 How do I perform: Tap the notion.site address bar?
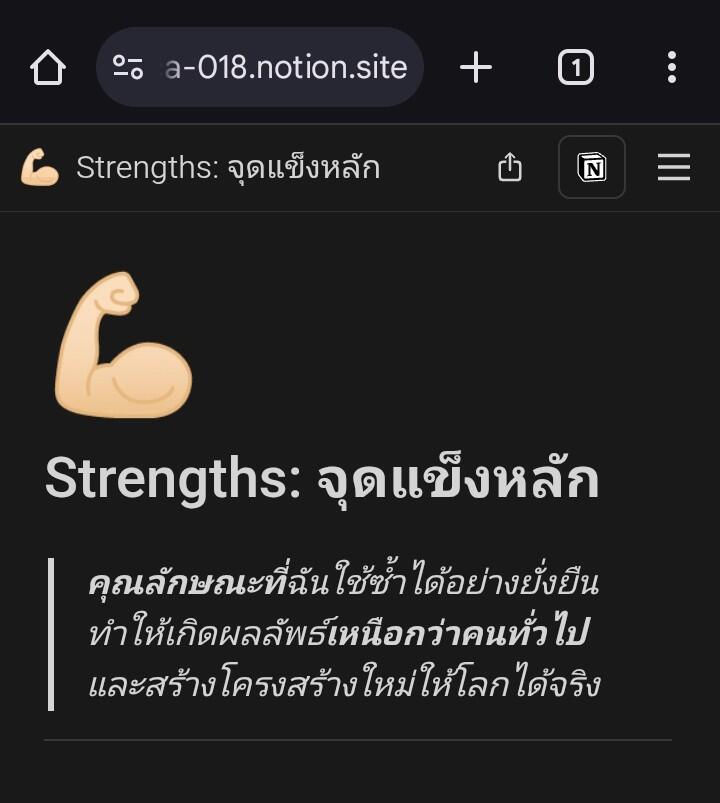point(285,68)
